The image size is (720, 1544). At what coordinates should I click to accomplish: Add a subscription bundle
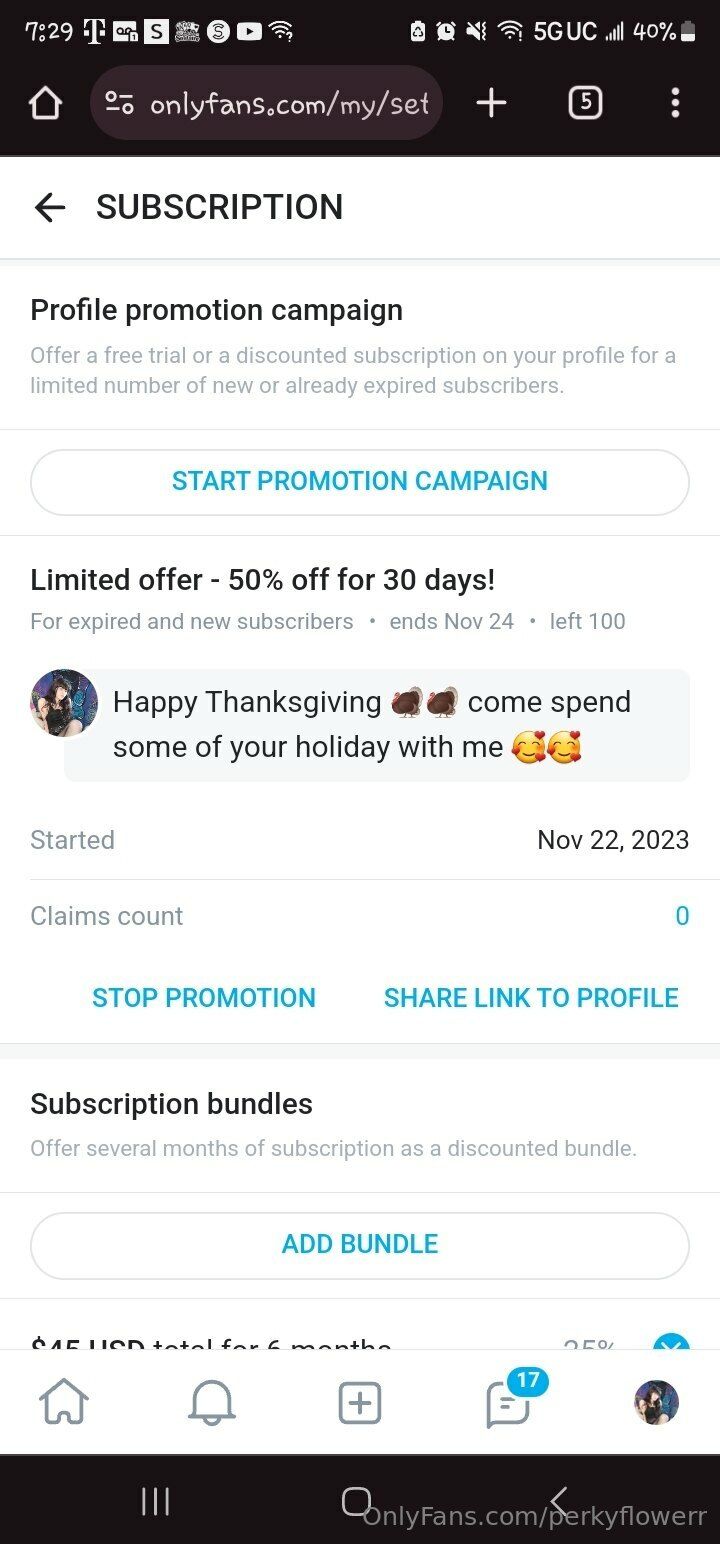(360, 1244)
